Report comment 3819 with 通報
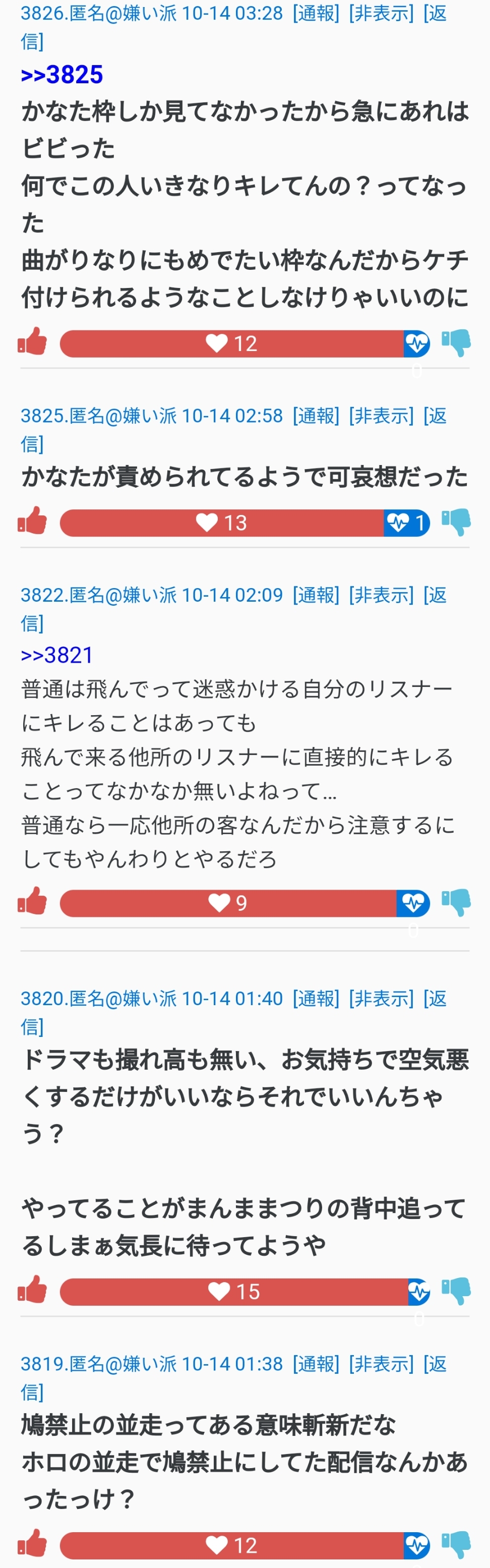The width and height of the screenshot is (490, 1568). [x=315, y=1363]
